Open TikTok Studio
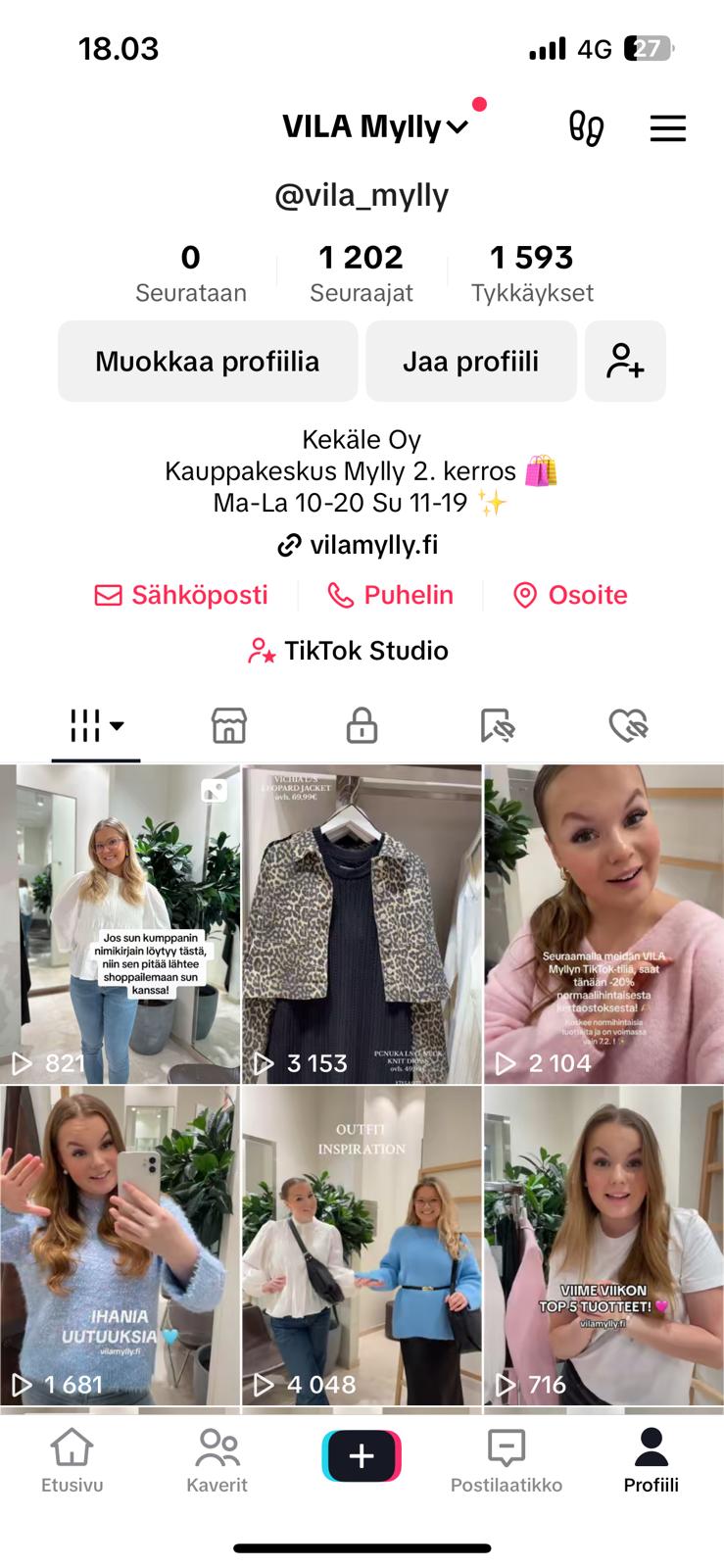Viewport: 724px width, 1568px height. tap(349, 651)
